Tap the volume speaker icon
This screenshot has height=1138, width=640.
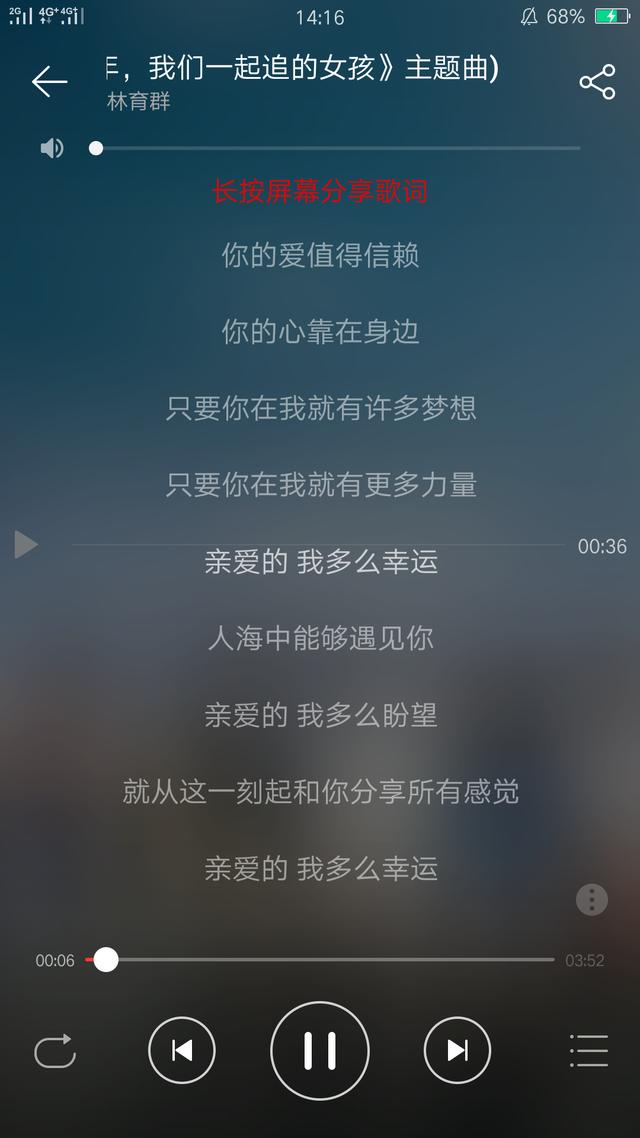click(x=52, y=149)
